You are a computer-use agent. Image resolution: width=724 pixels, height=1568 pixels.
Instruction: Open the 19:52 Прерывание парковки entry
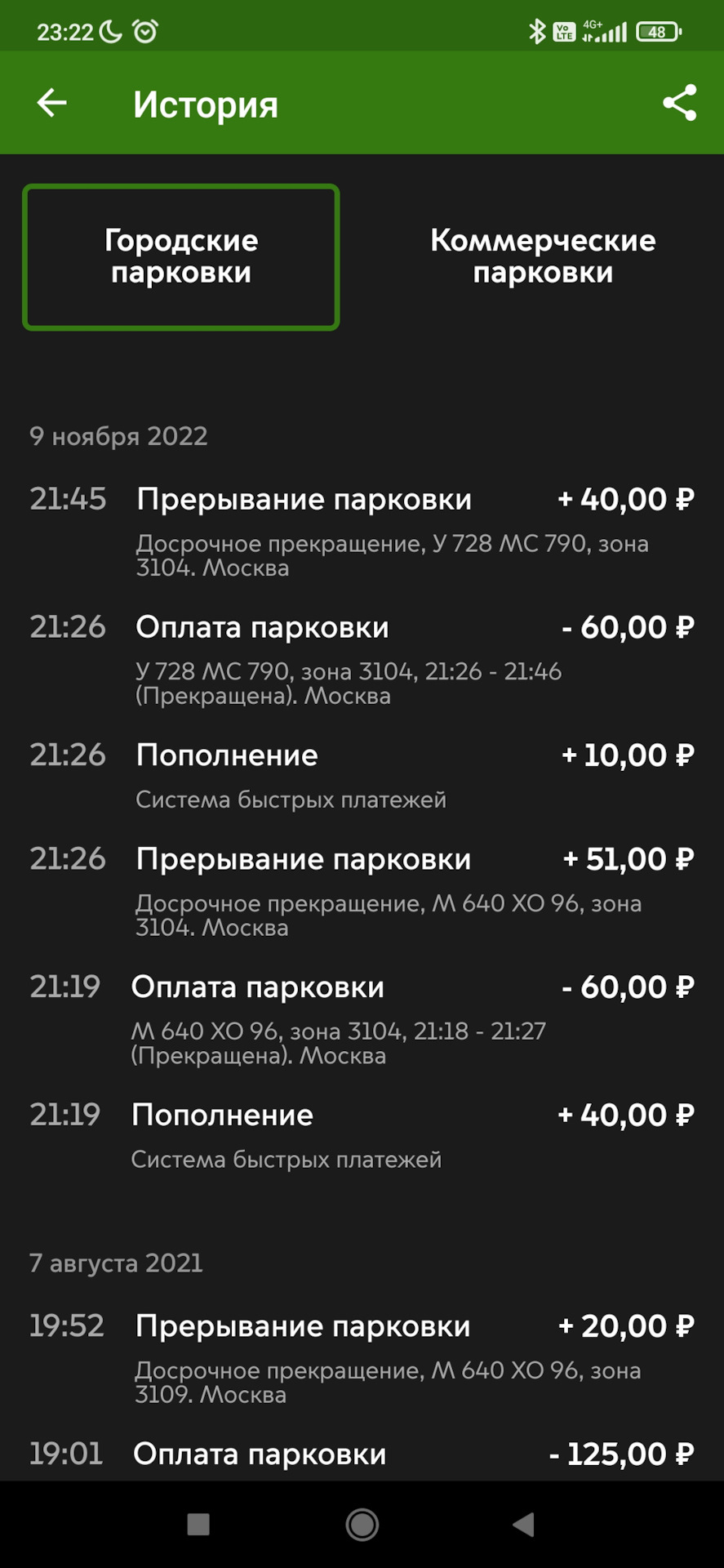click(x=362, y=1356)
